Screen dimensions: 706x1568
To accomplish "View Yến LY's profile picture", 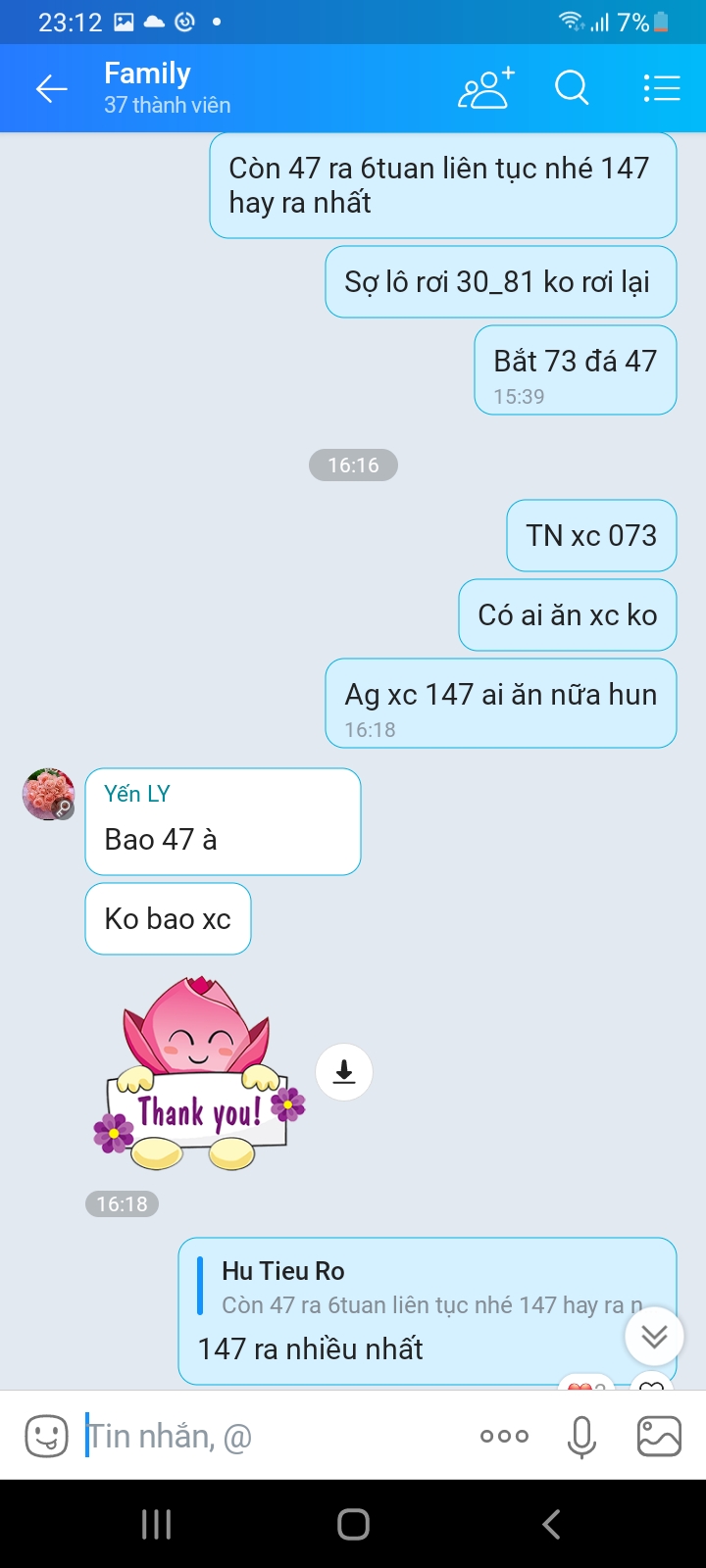I will point(48,794).
